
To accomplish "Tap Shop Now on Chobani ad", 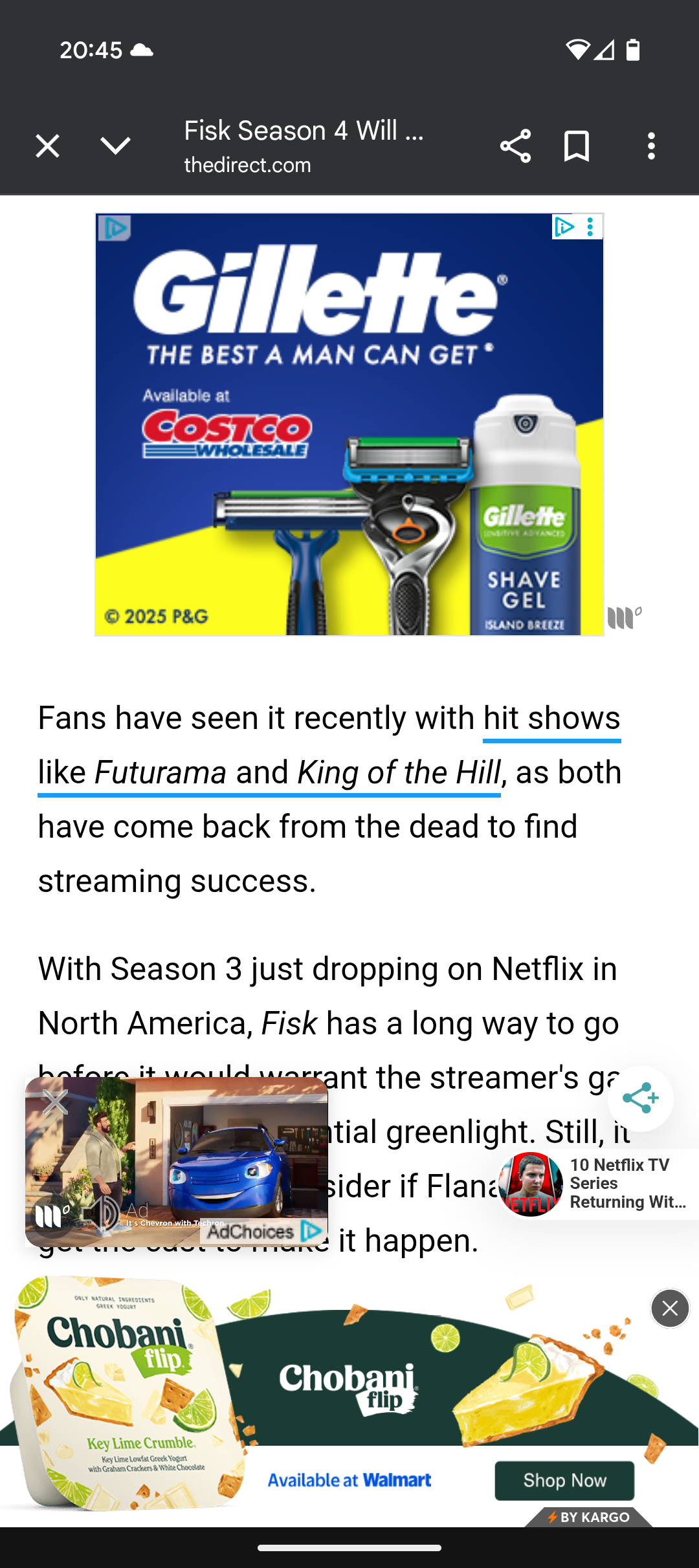I will click(x=564, y=1480).
